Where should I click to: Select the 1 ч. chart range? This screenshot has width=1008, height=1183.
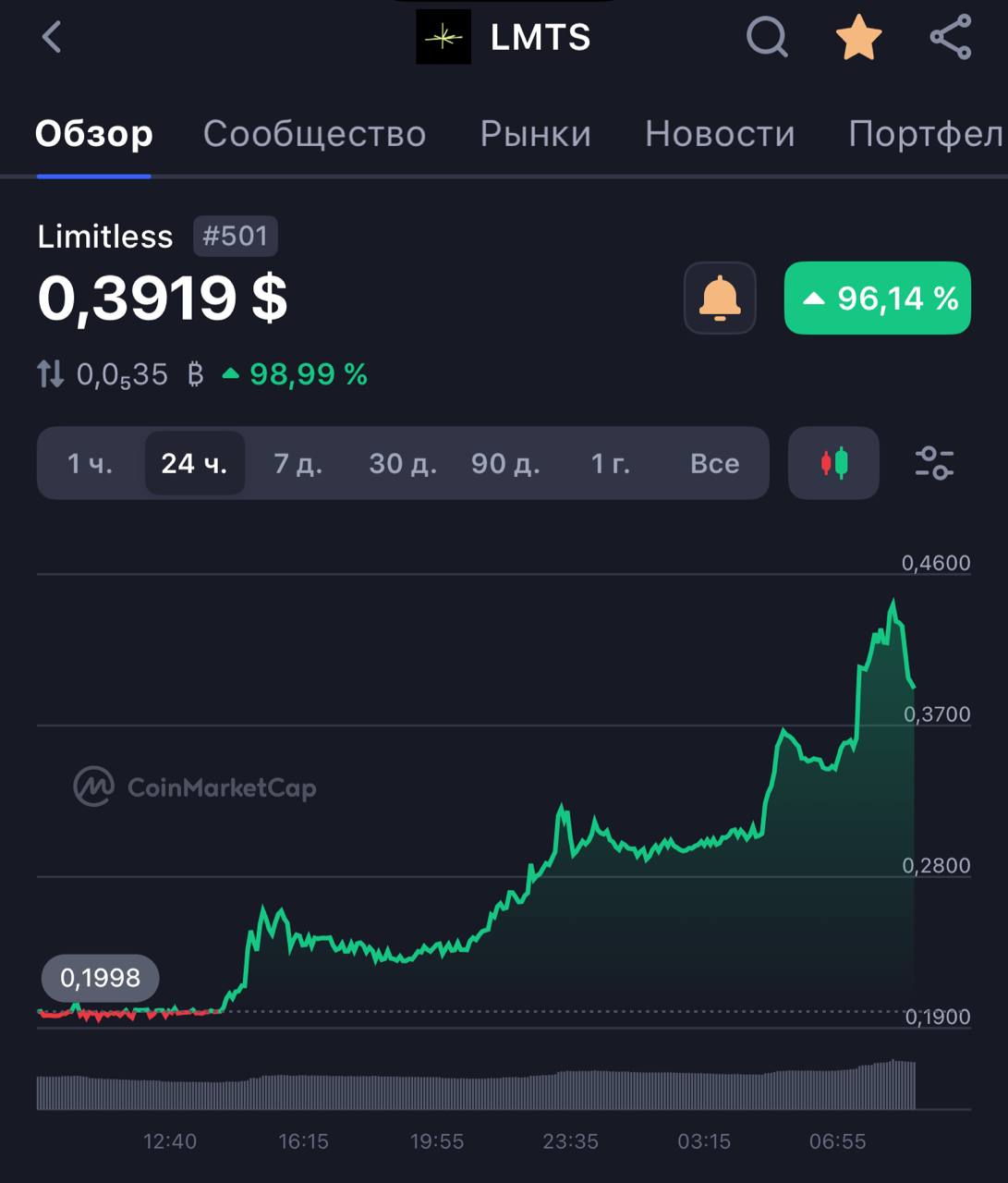coord(91,463)
